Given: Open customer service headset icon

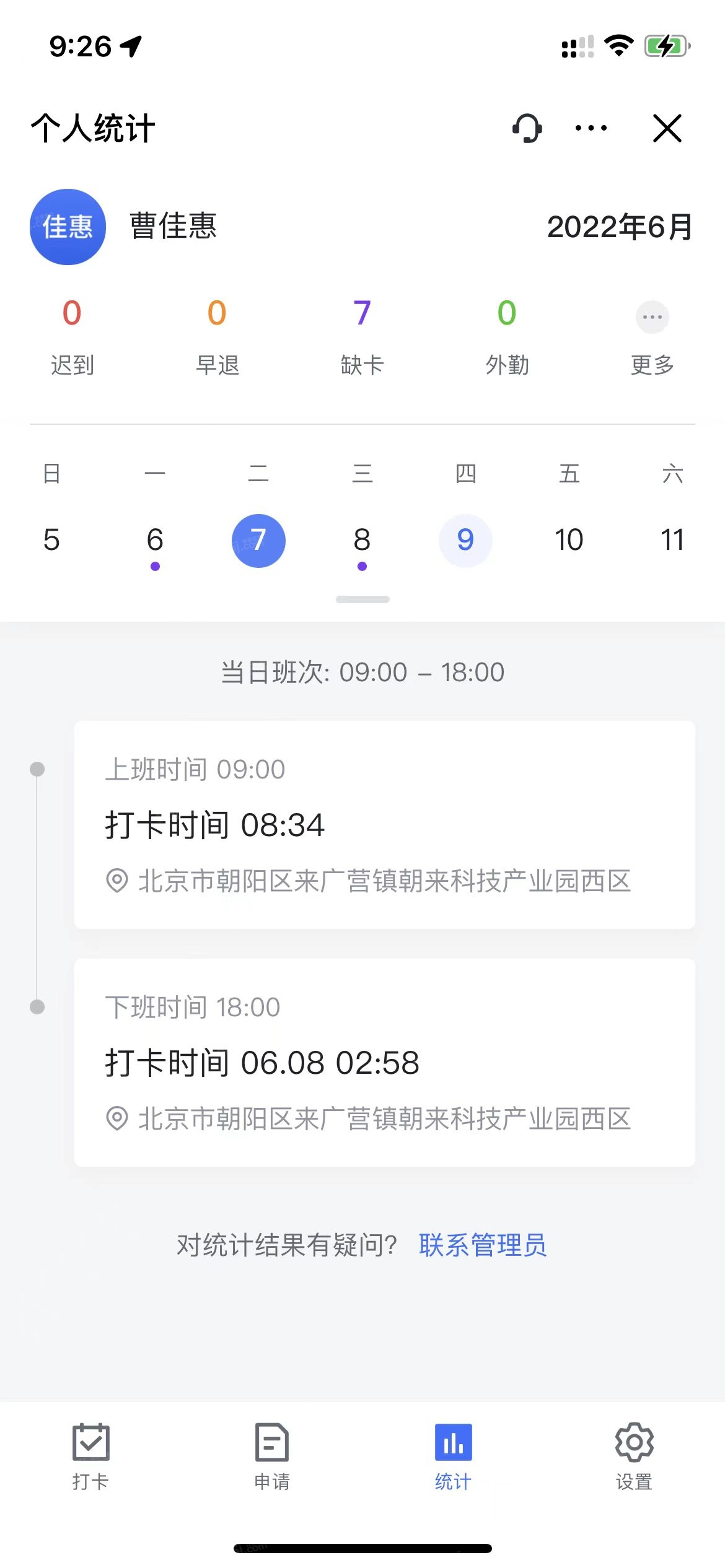Looking at the screenshot, I should point(527,128).
